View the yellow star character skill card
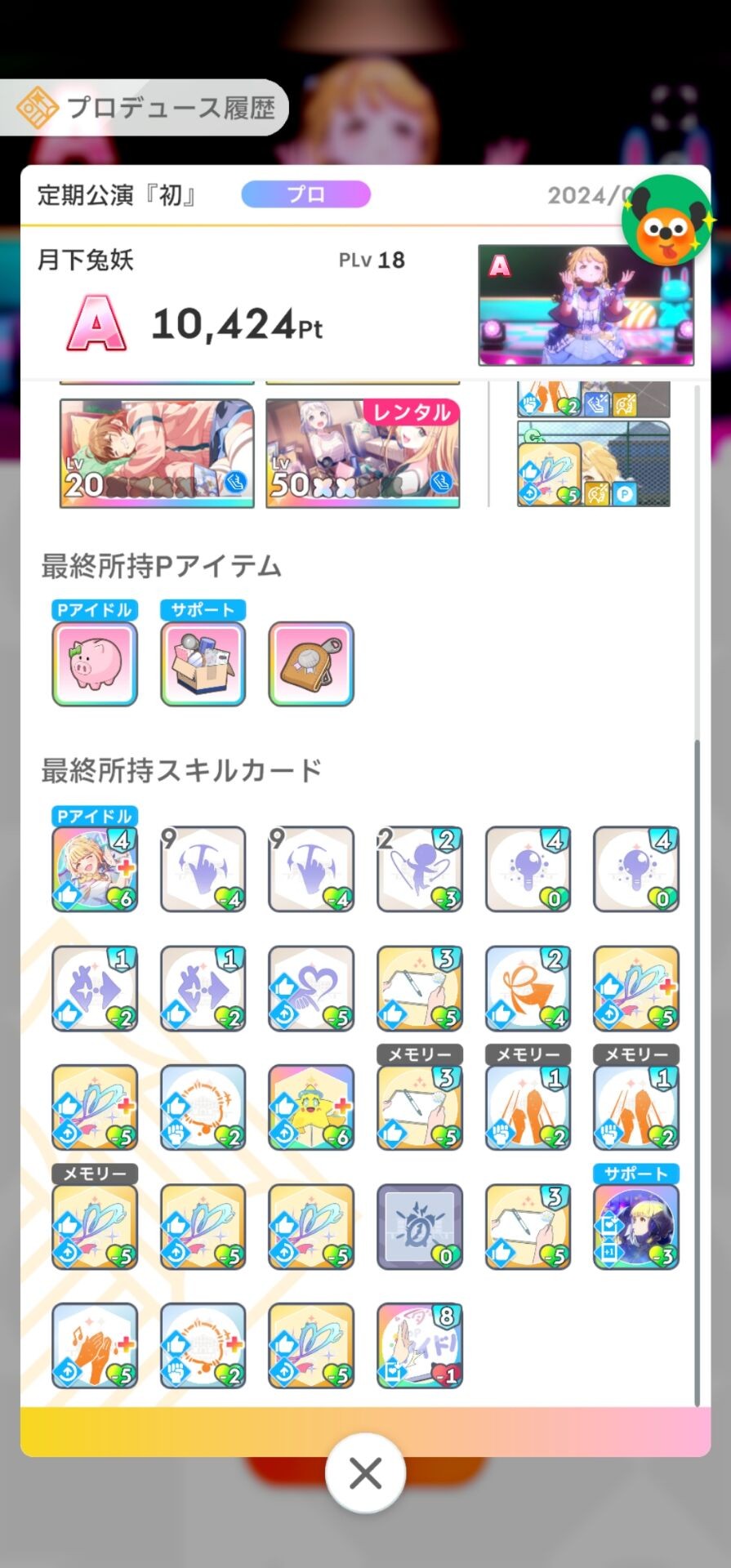The image size is (731, 1568). pos(311,1107)
